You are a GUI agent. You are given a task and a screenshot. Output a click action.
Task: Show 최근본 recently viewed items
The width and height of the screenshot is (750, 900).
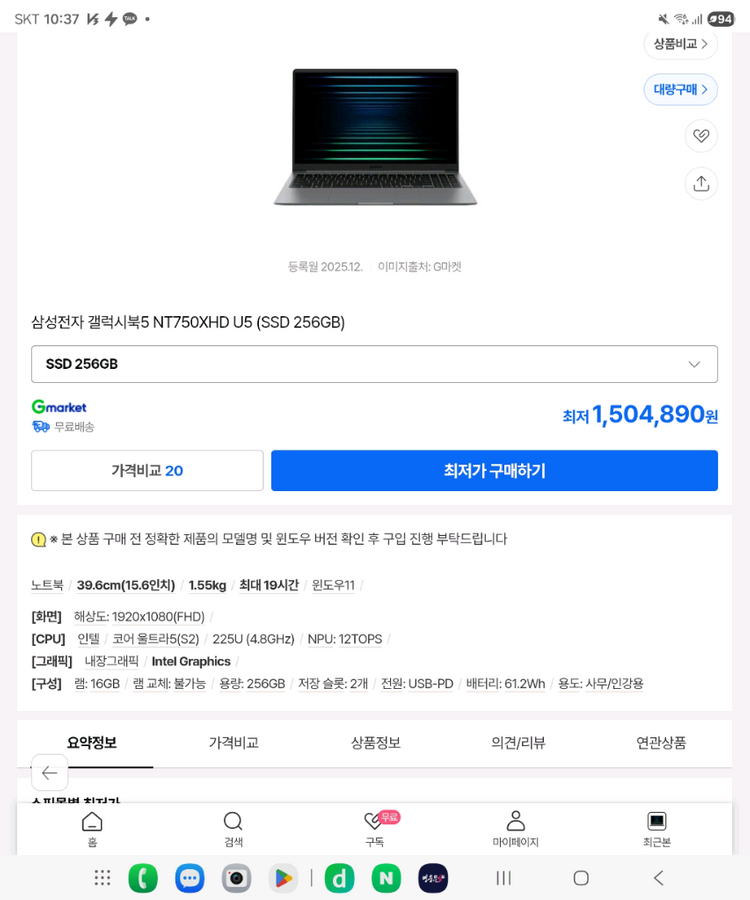657,829
